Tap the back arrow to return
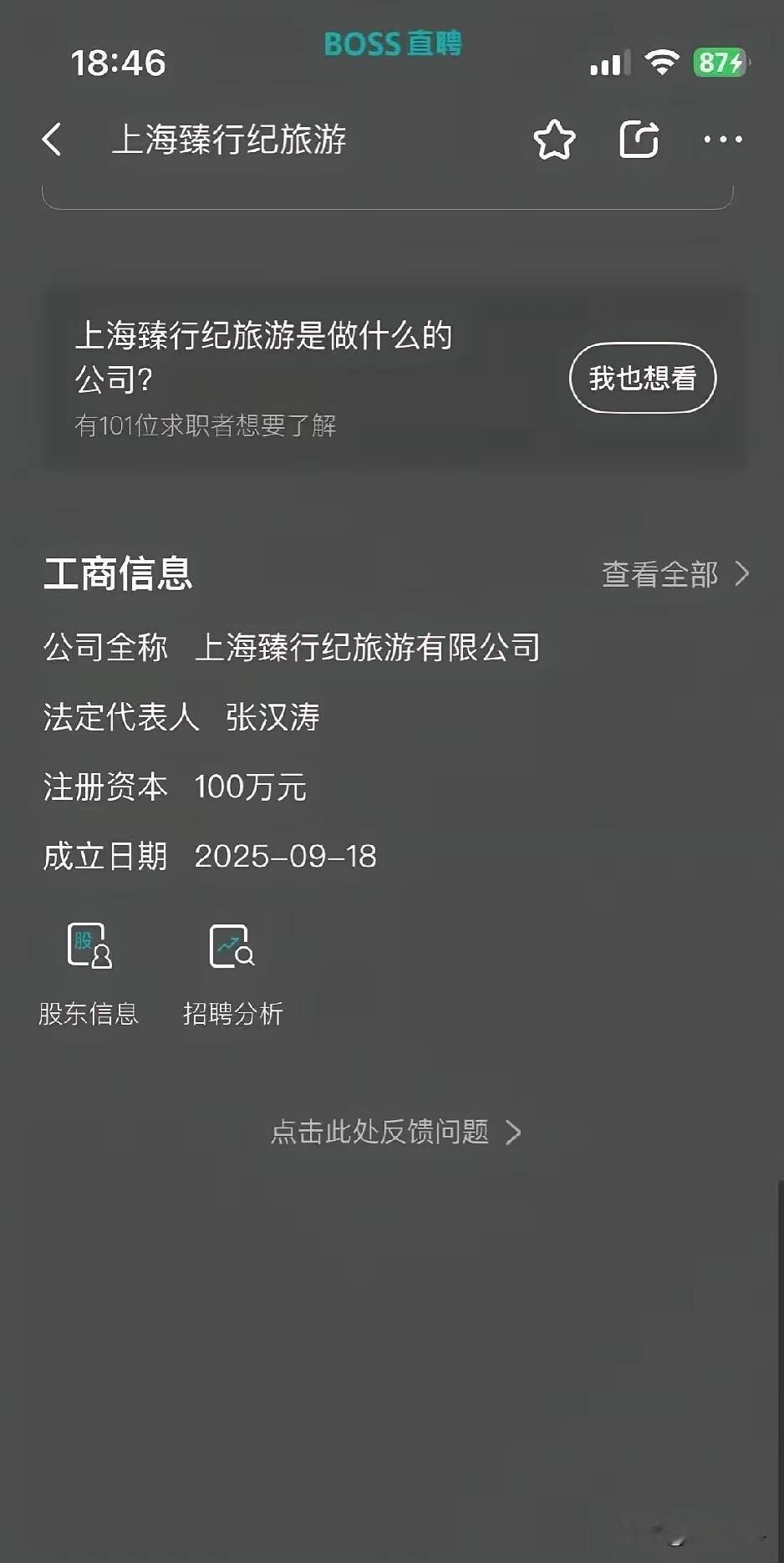 [52, 140]
